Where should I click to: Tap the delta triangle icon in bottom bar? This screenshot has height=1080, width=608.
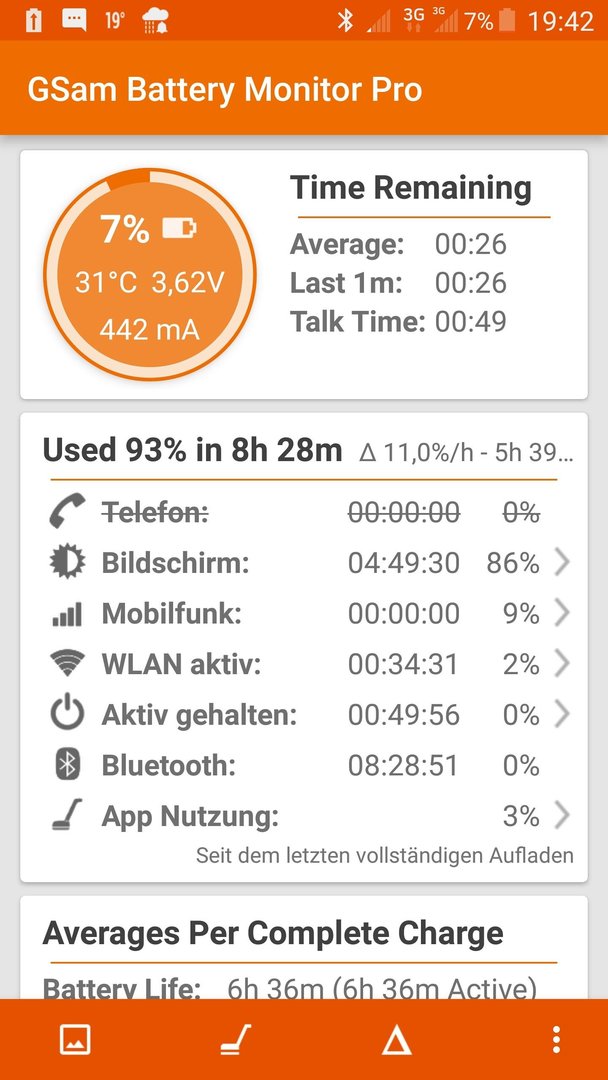click(x=397, y=1040)
